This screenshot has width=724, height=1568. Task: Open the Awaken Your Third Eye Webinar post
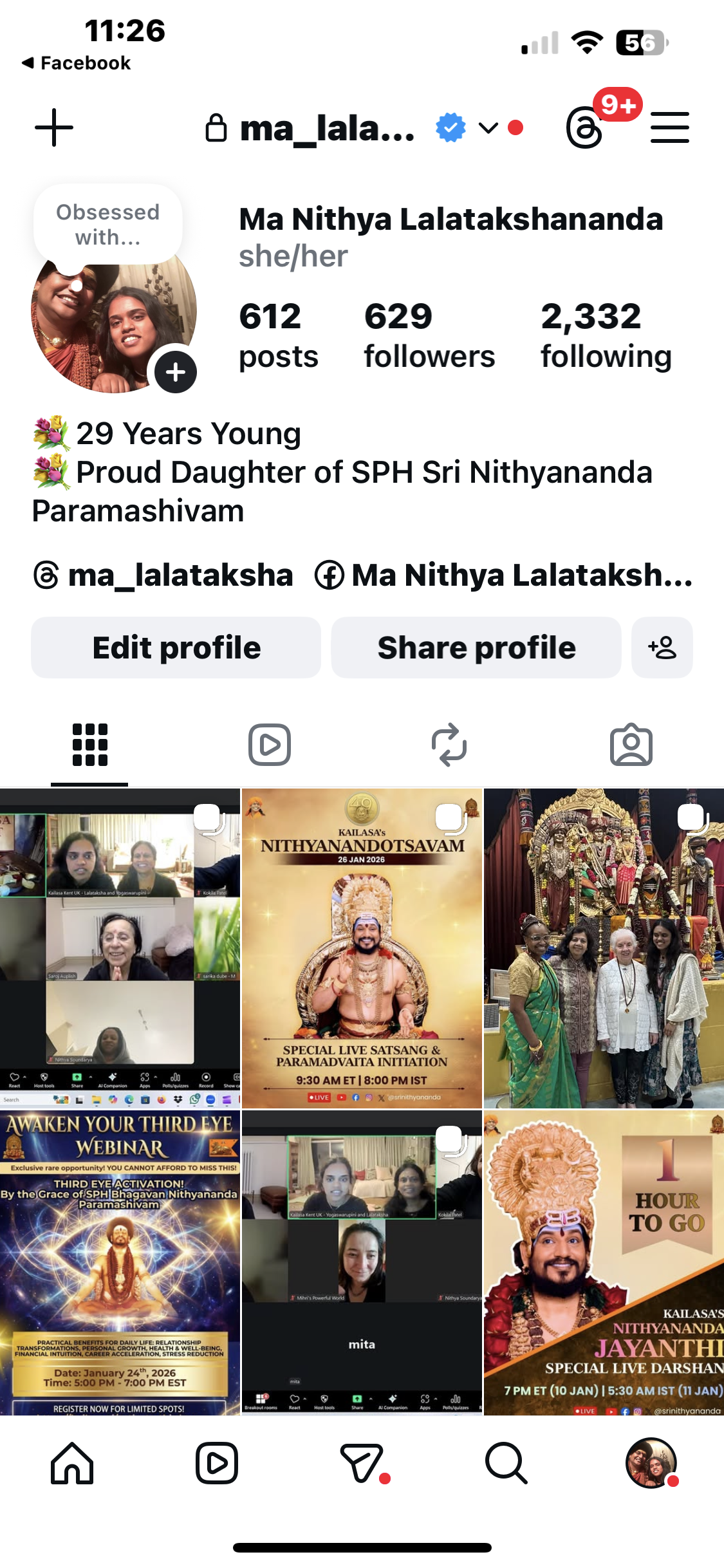point(120,1262)
